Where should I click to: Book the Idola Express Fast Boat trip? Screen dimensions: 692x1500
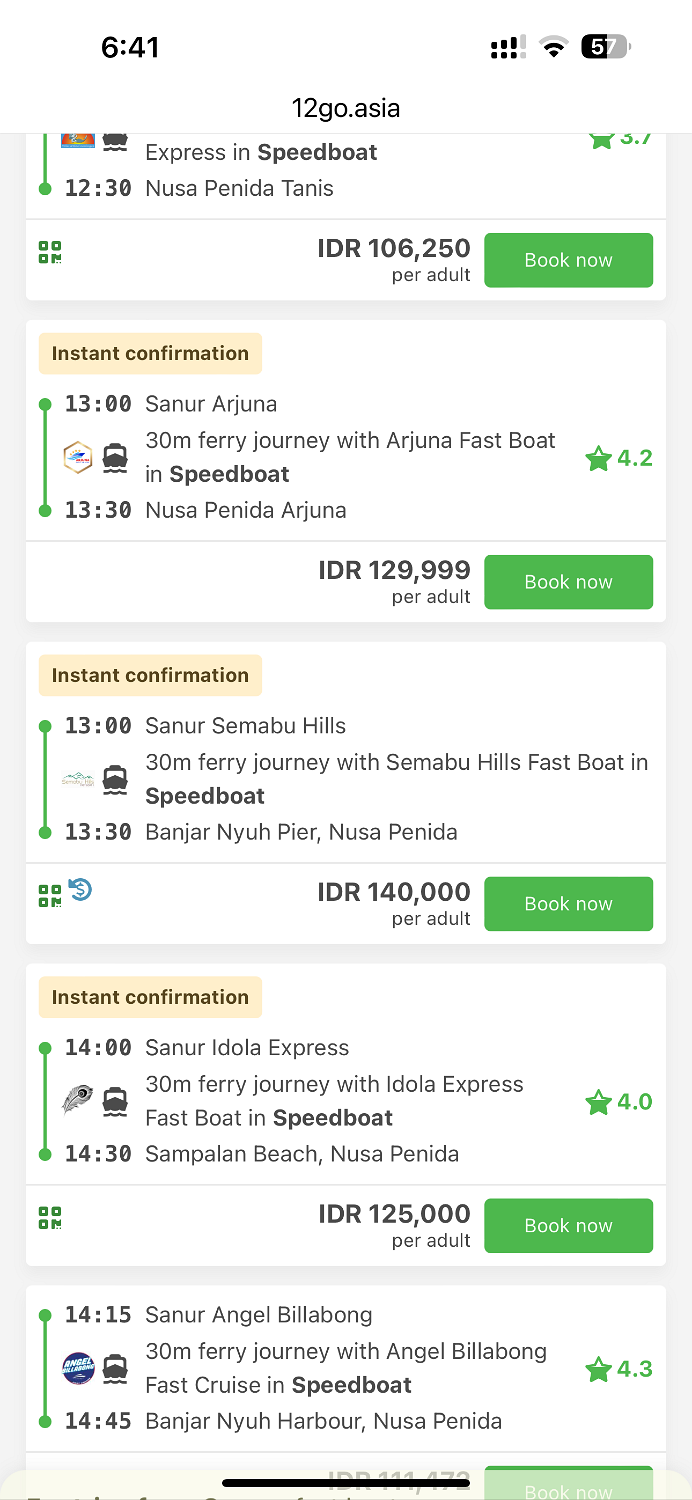(568, 1226)
